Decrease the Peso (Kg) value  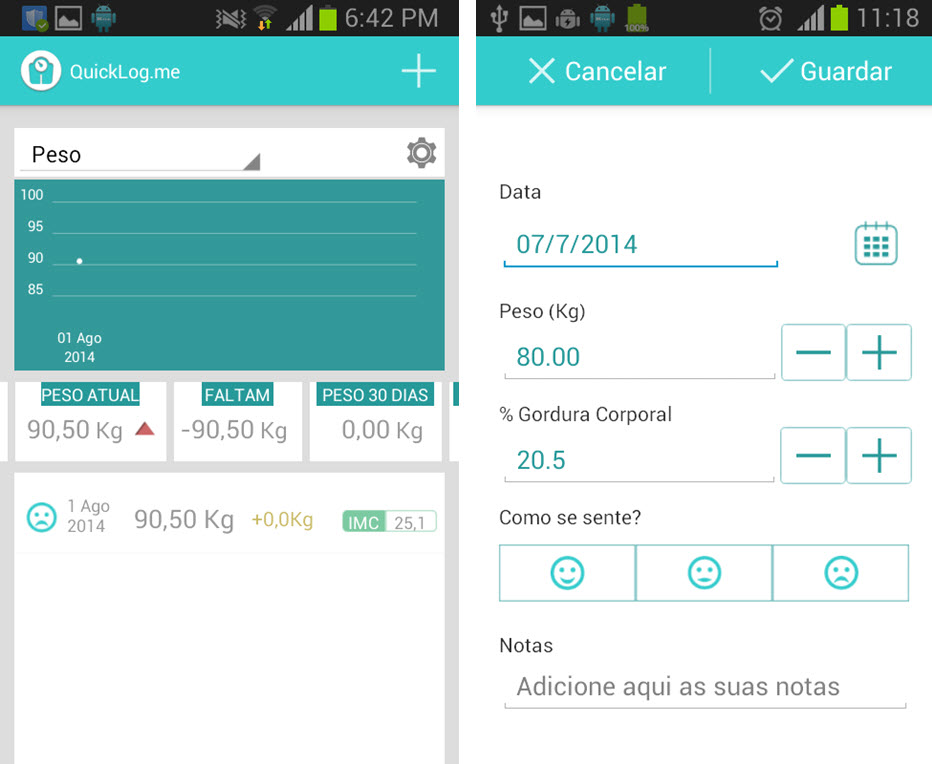pyautogui.click(x=813, y=353)
